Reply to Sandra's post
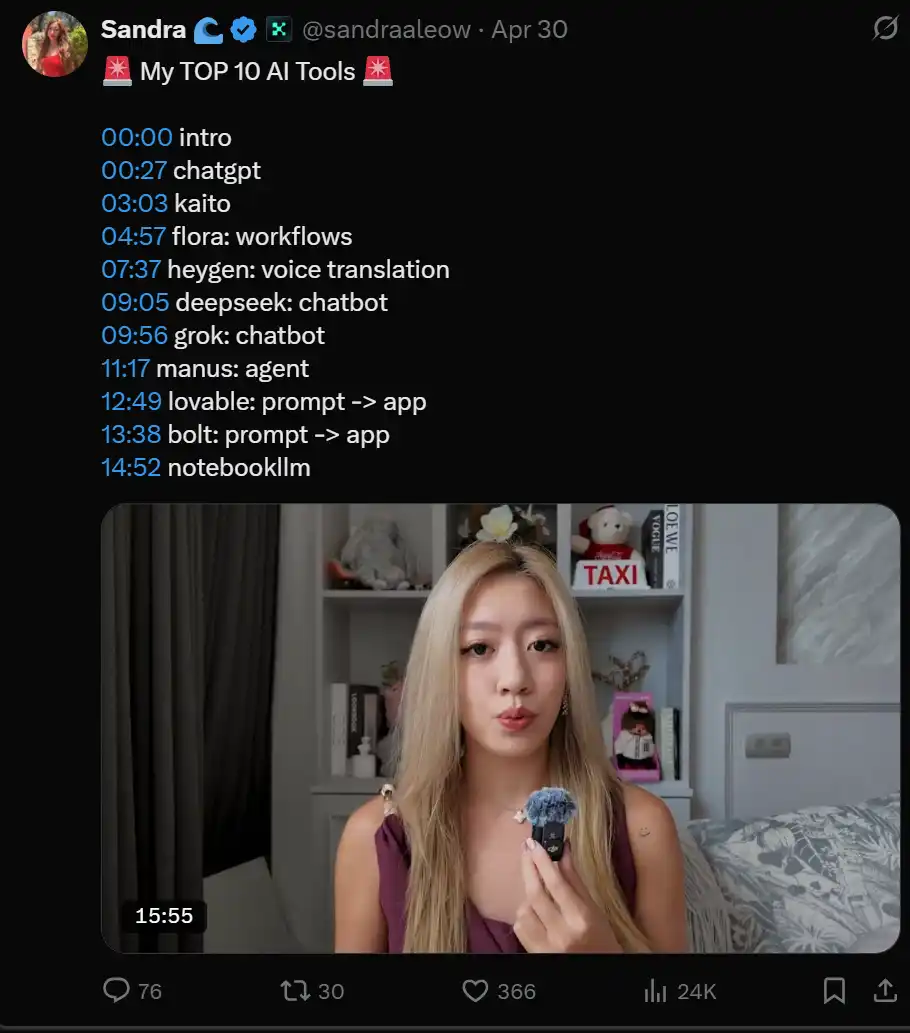 [117, 990]
